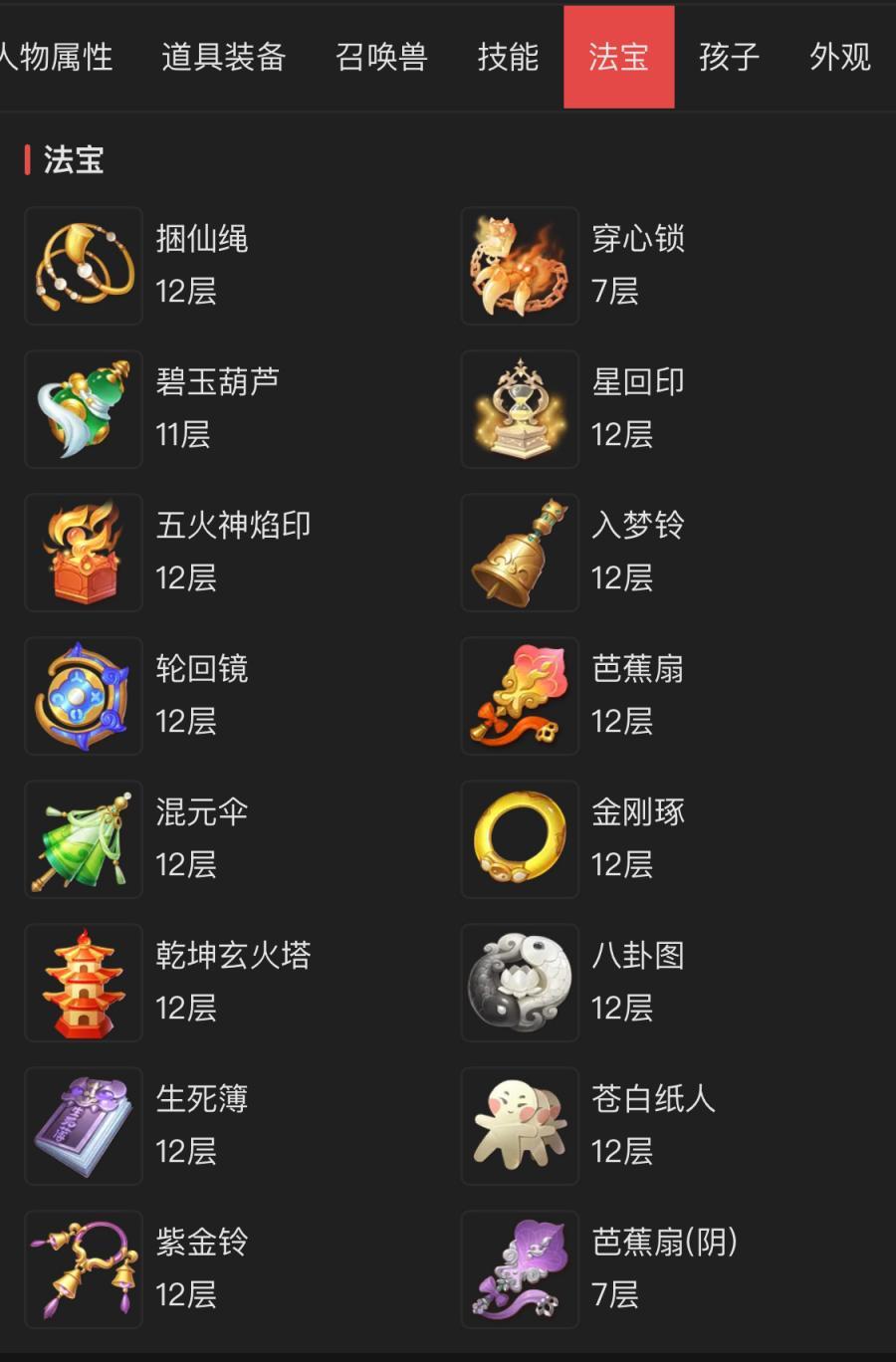View details of 碧玉葫芦
Image resolution: width=896 pixels, height=1362 pixels.
click(x=85, y=409)
